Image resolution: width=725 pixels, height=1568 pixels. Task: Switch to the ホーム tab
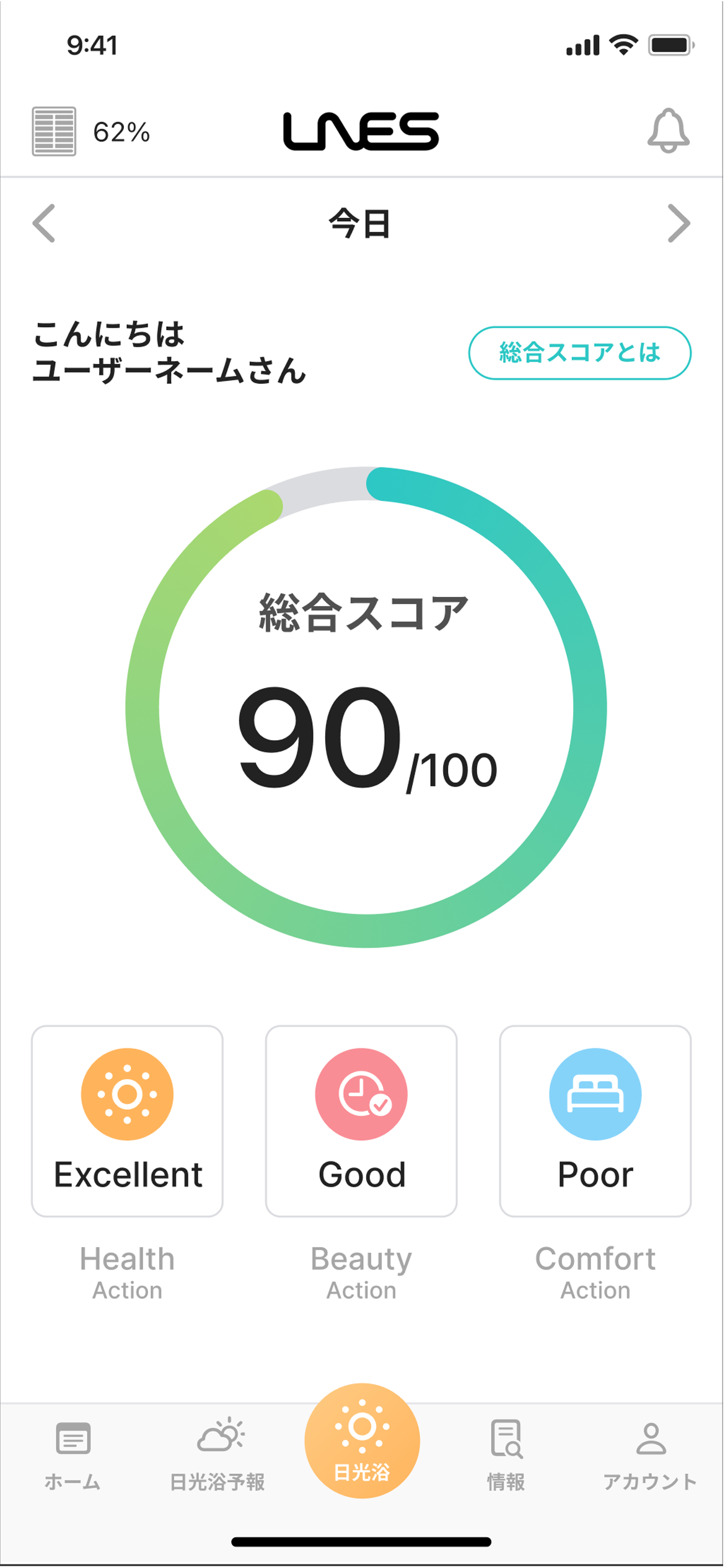pos(72,1454)
